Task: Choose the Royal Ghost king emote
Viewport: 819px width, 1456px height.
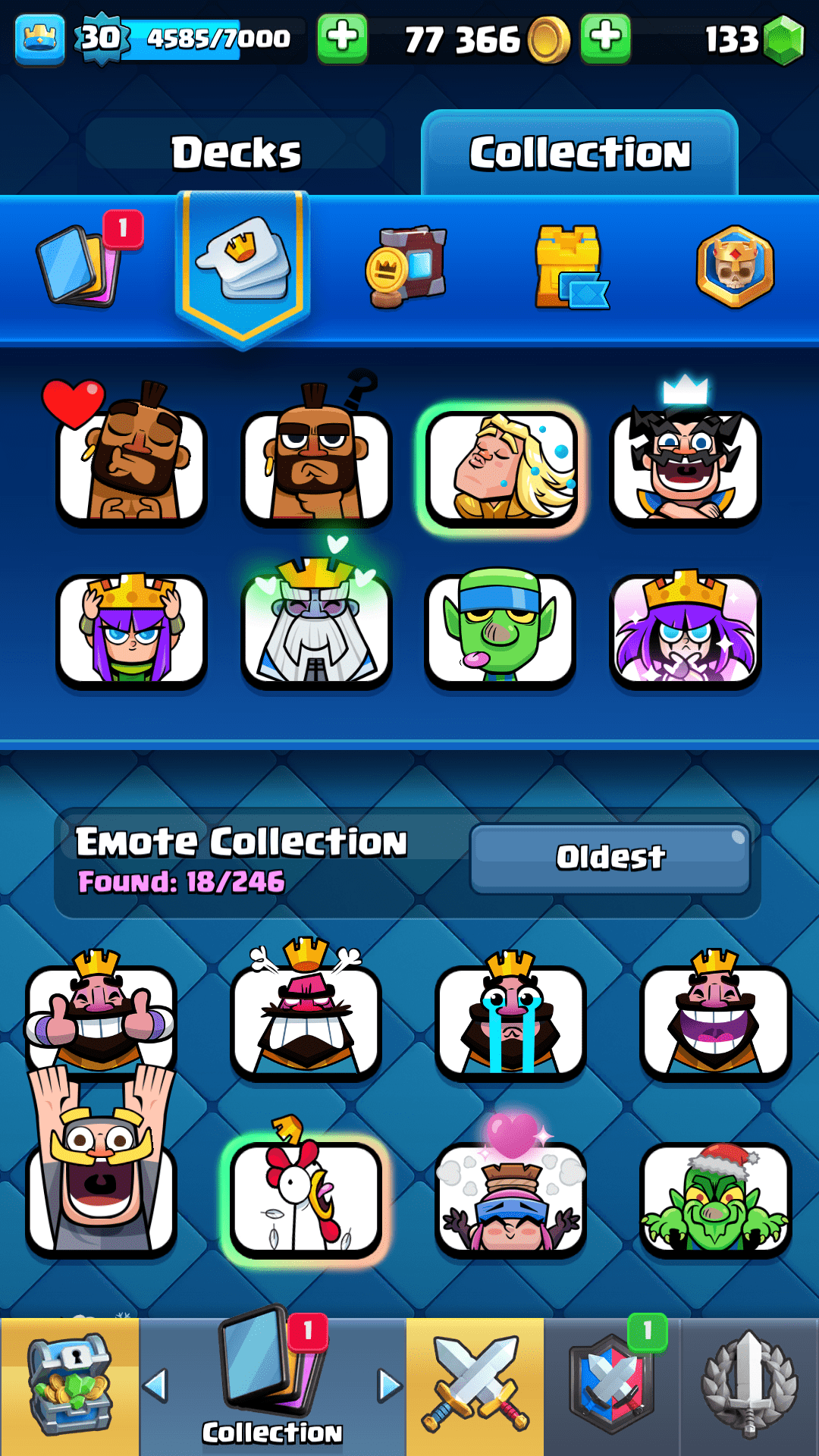Action: click(316, 629)
